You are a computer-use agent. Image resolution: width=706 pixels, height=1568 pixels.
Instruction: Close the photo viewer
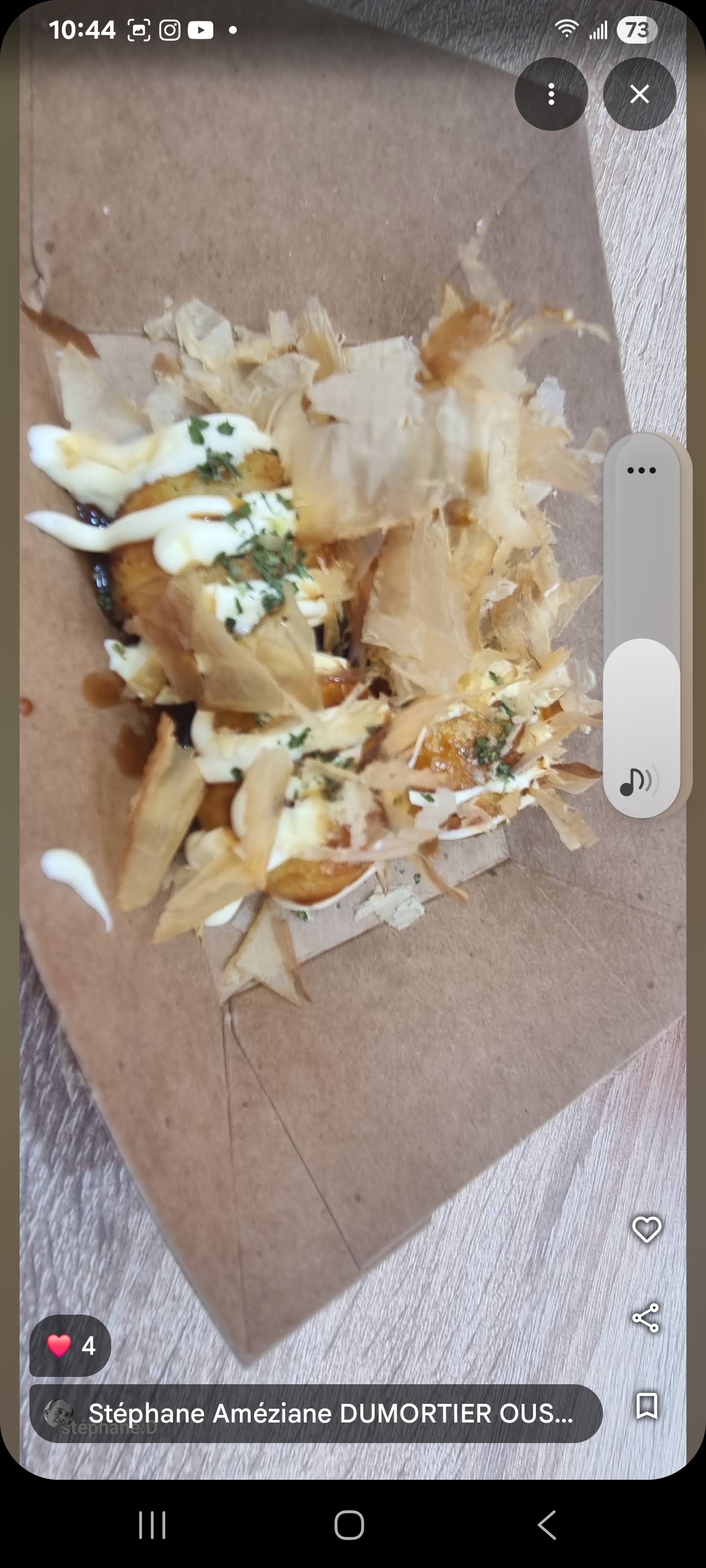coord(640,94)
